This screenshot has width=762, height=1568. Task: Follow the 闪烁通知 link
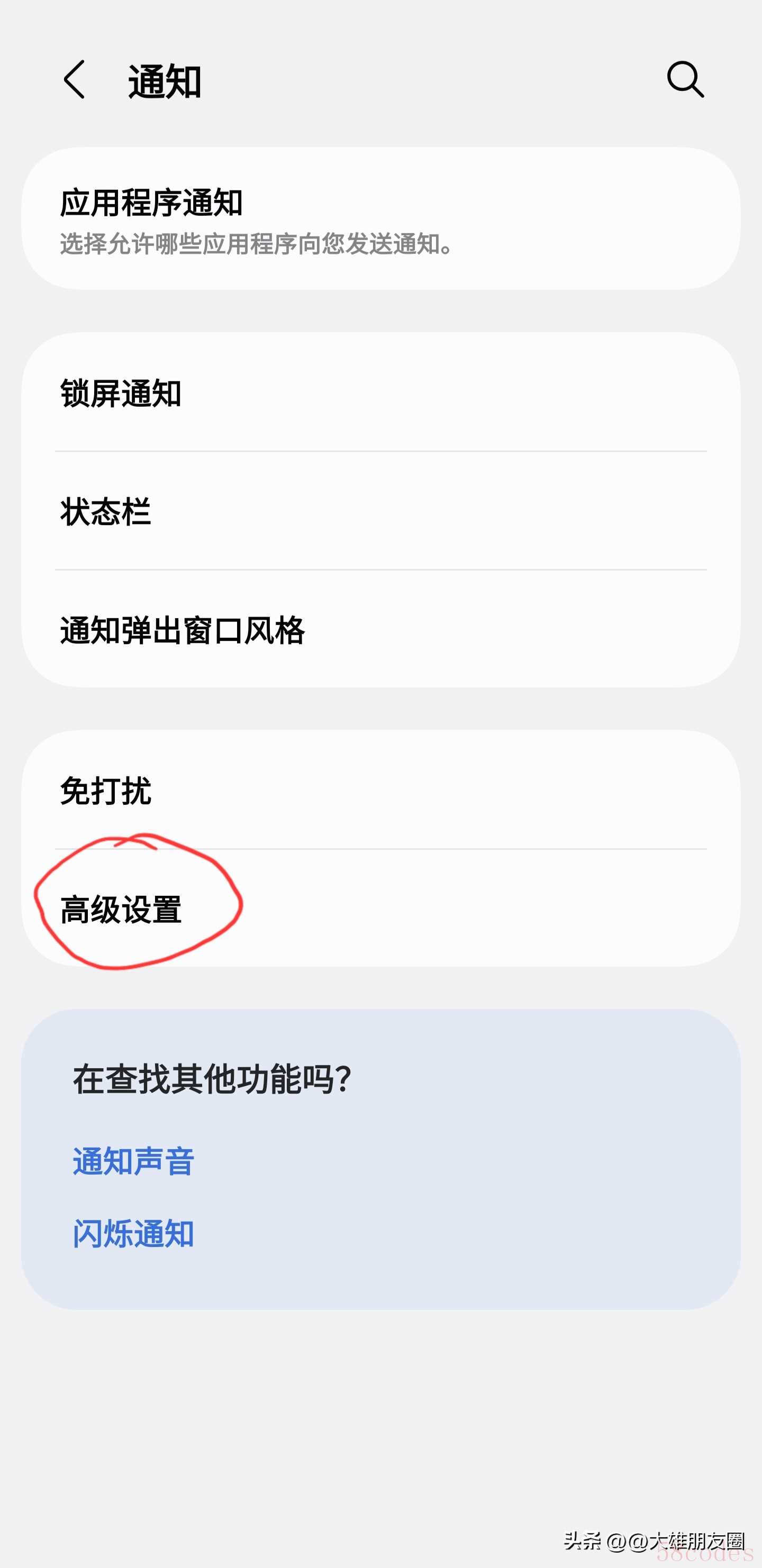pos(133,1234)
